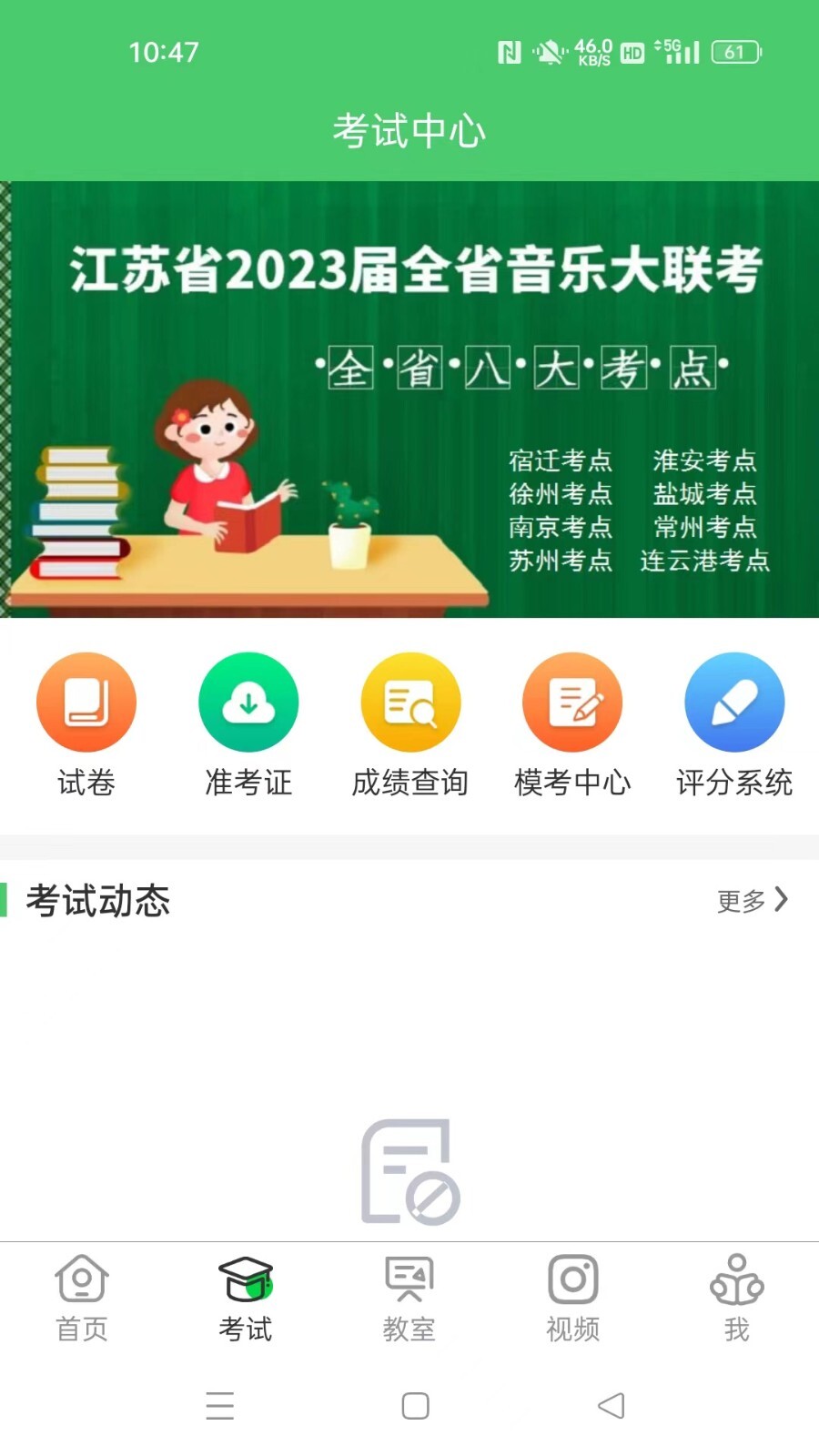Viewport: 819px width, 1456px height.
Task: Open the 模考中心 mock exam icon
Action: coord(571,702)
